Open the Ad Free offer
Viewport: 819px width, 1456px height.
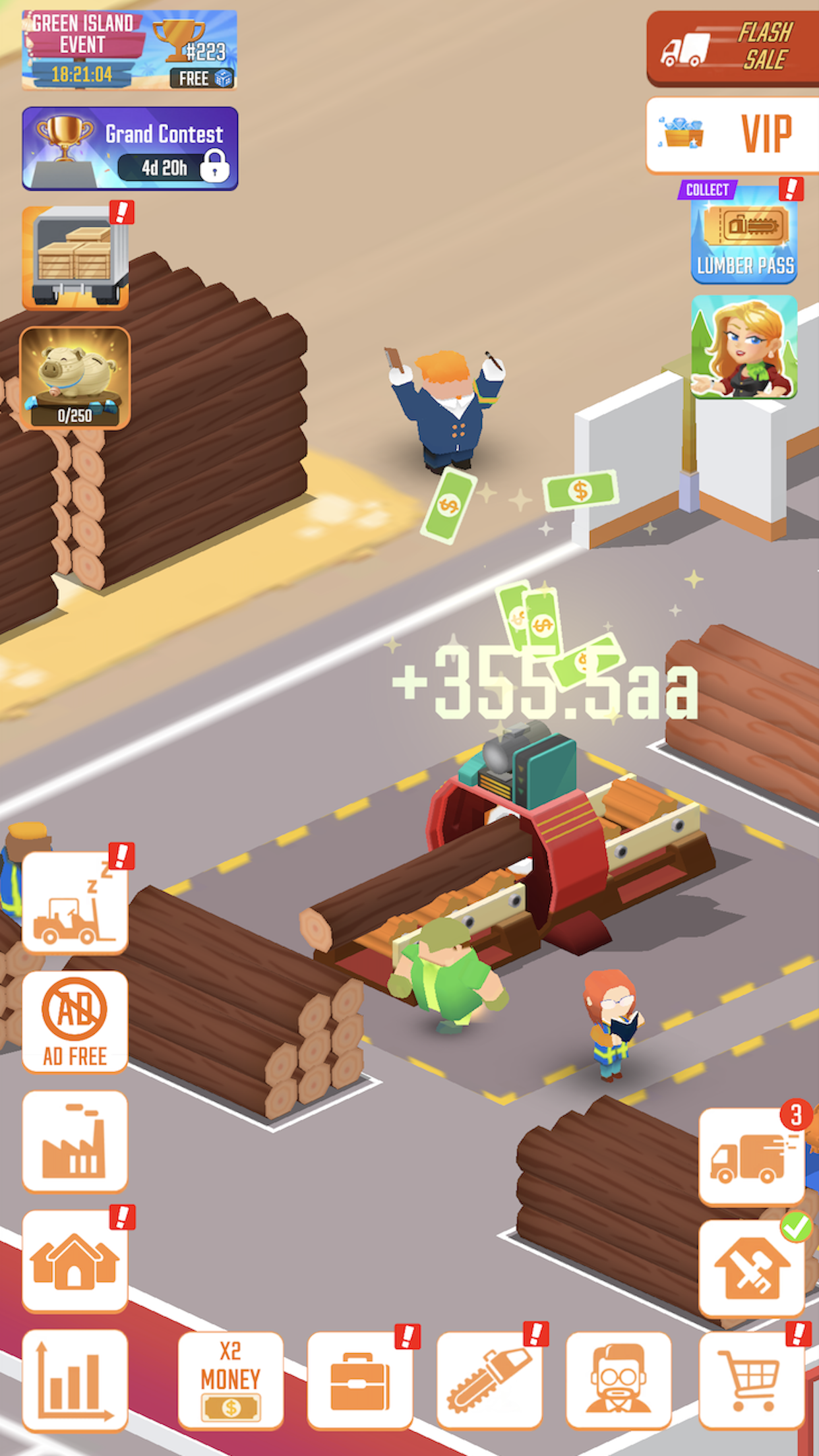tap(75, 1022)
